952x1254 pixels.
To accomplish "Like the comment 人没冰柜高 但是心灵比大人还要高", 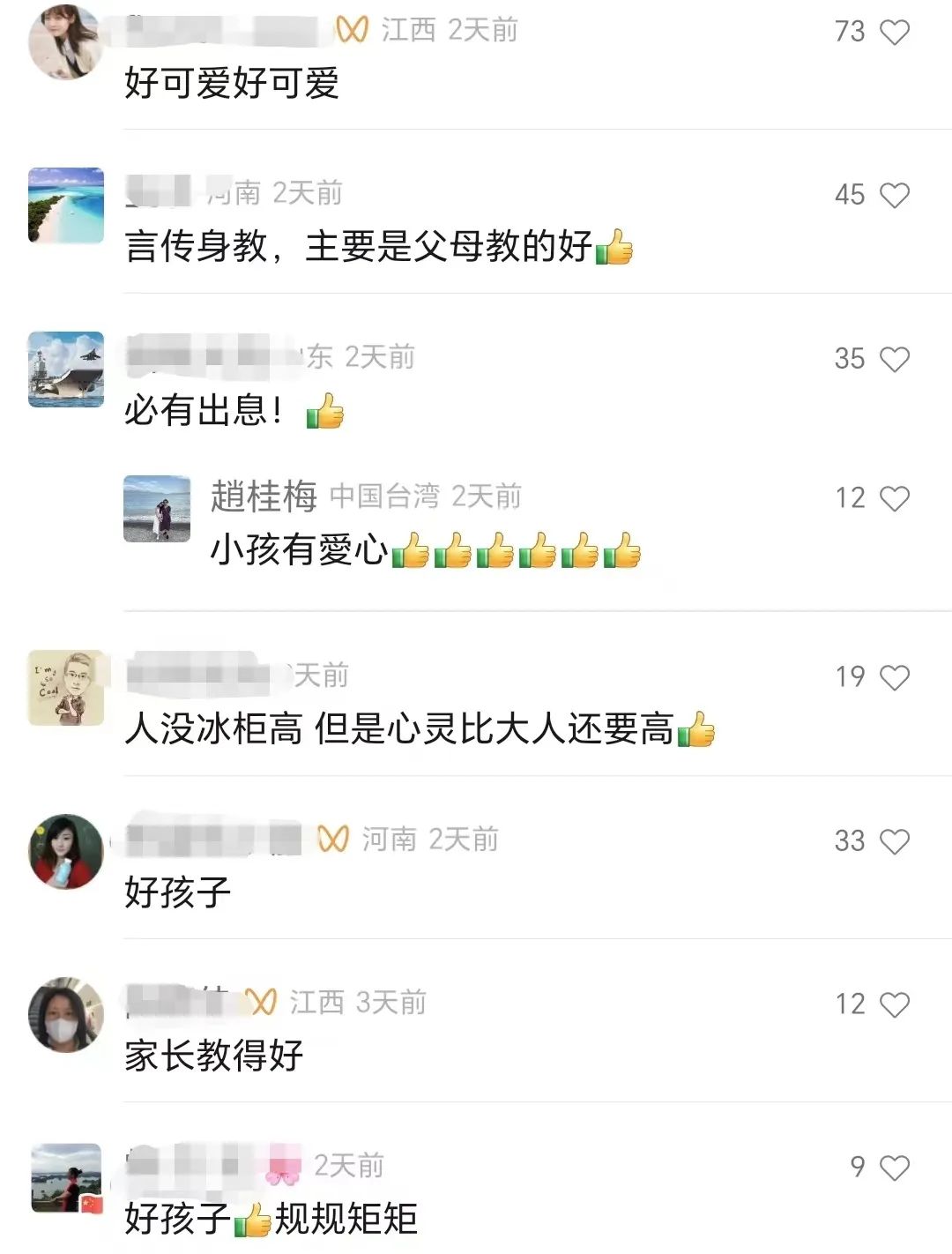I will tap(895, 677).
